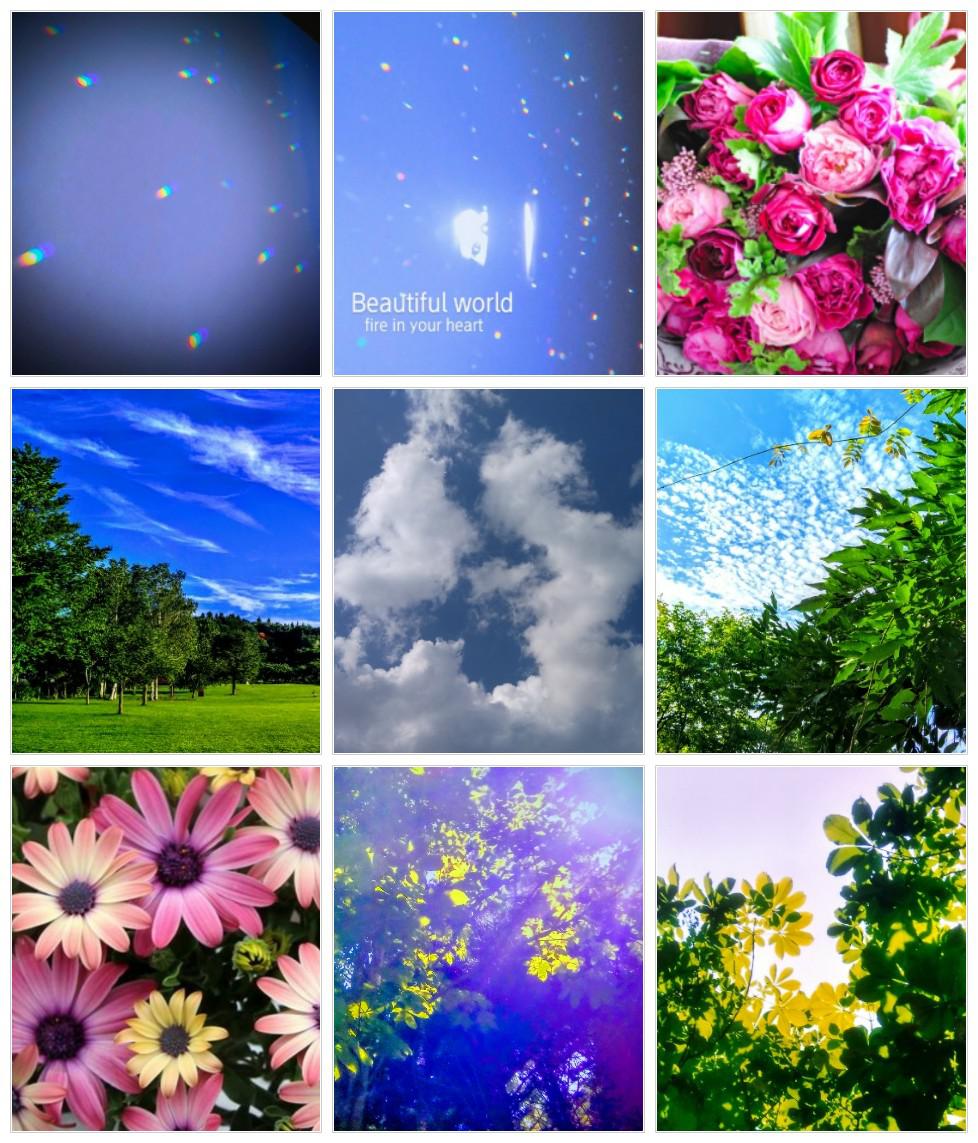The height and width of the screenshot is (1143, 978).
Task: Open the green park lawn photo
Action: coord(166,571)
